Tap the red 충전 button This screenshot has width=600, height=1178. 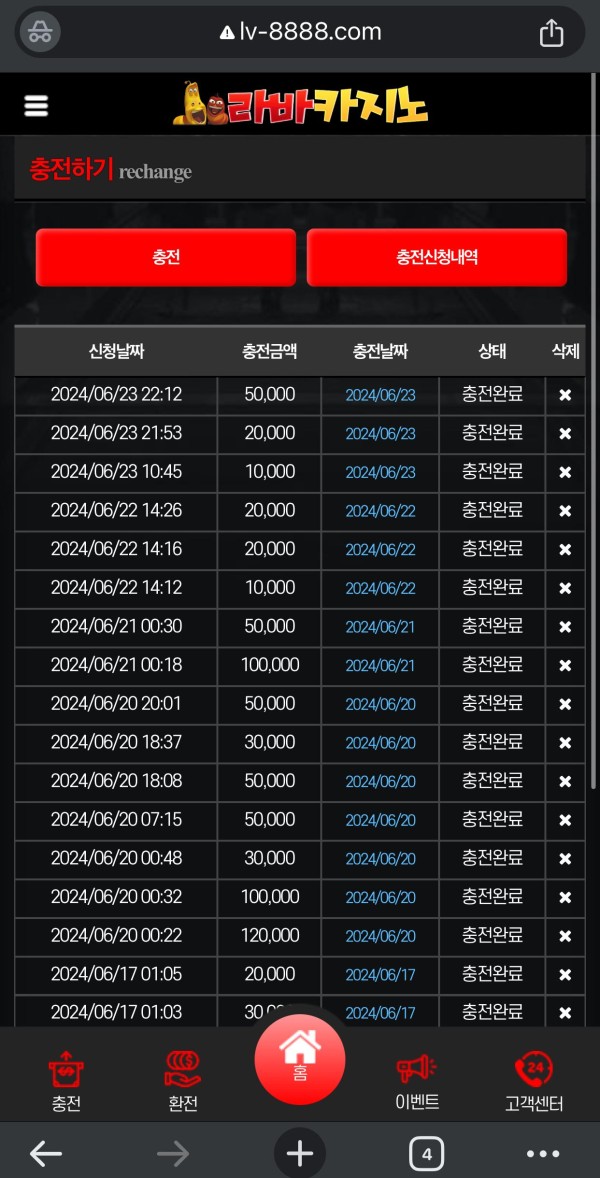(166, 257)
